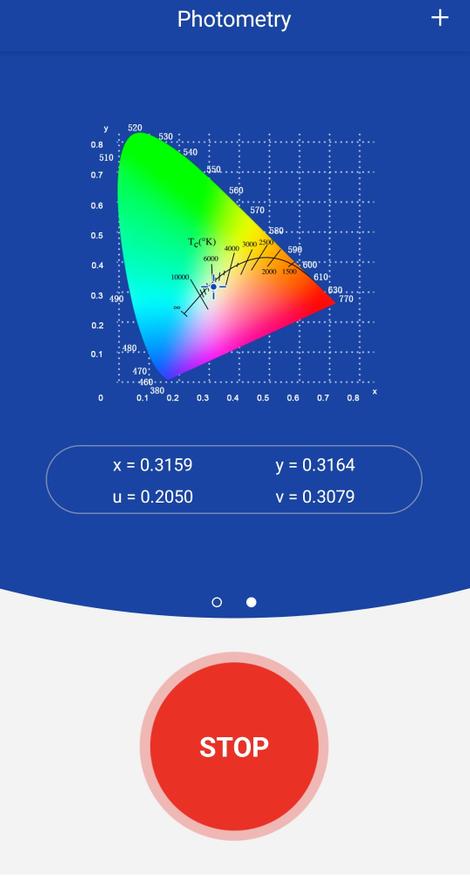Stop the photometry measurement

click(x=234, y=747)
